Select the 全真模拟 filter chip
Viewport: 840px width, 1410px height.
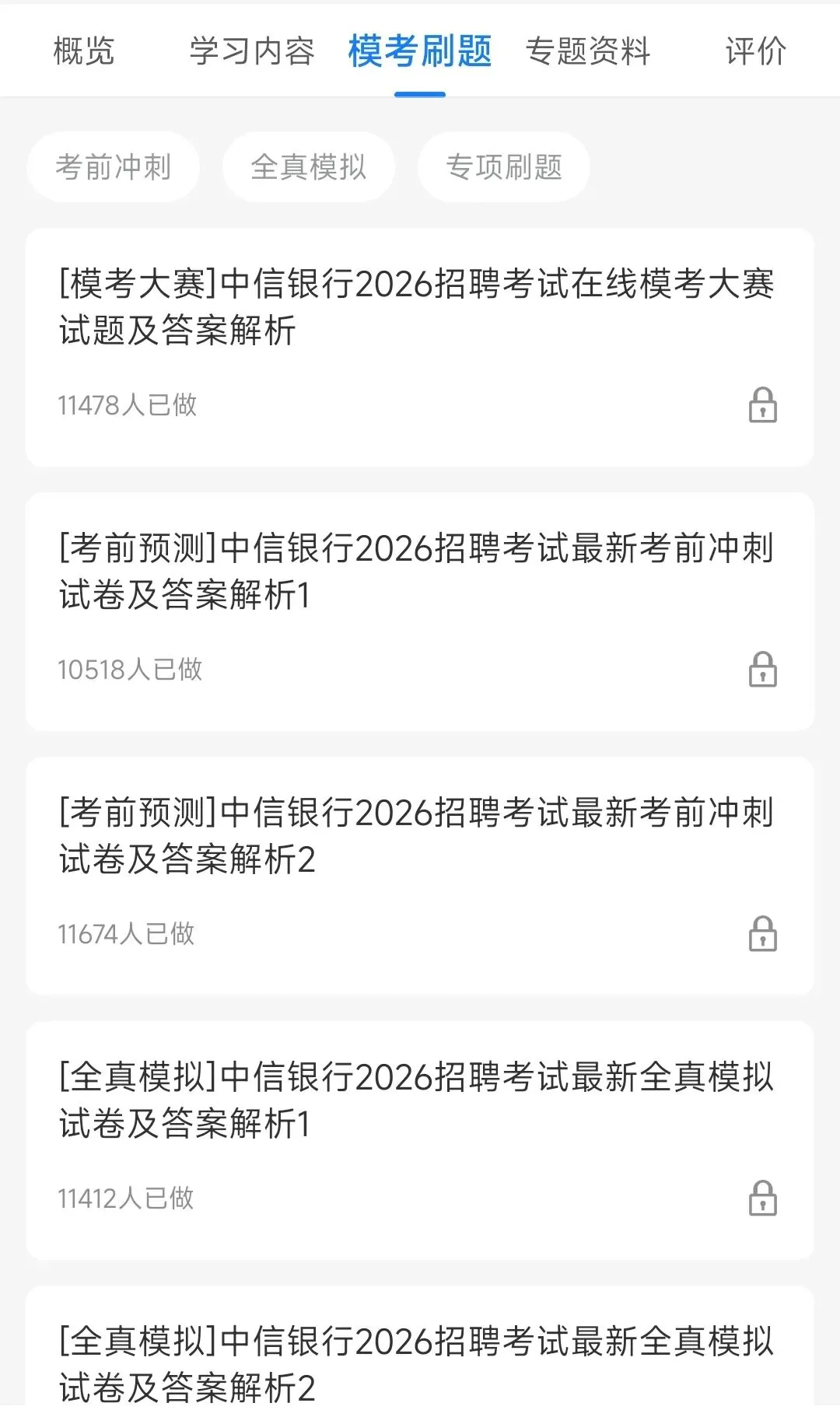pos(309,166)
